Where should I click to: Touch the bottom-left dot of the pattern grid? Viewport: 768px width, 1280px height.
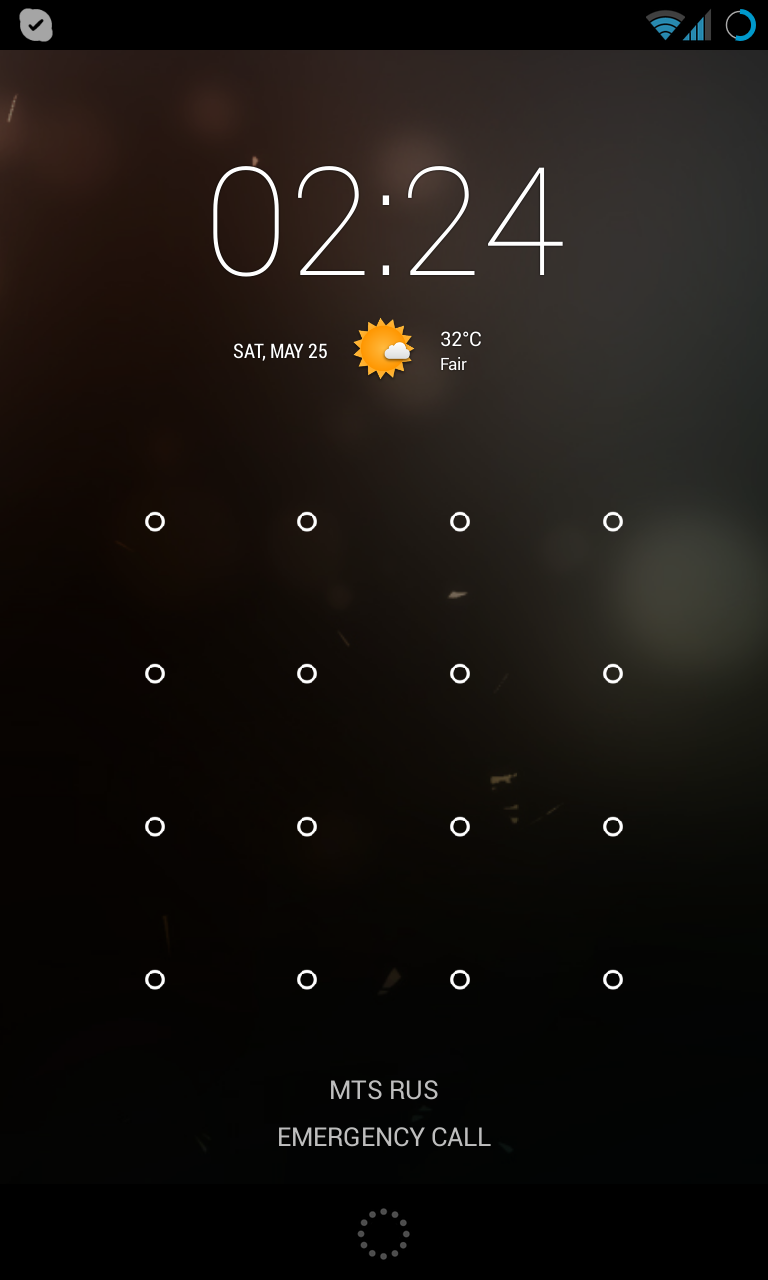point(155,979)
